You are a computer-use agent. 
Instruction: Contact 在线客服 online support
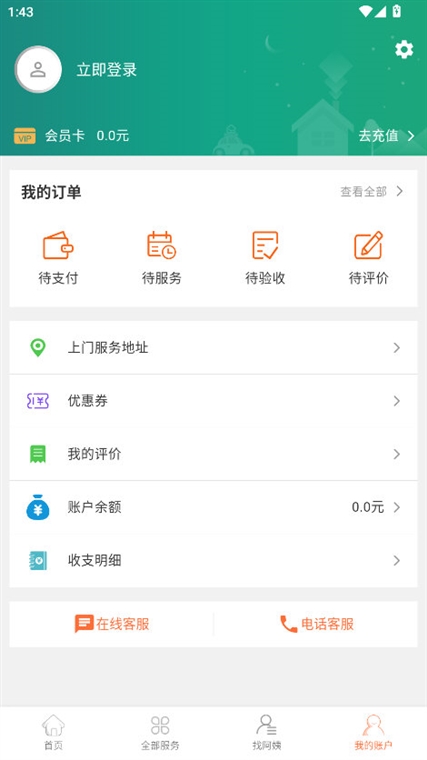tap(111, 624)
